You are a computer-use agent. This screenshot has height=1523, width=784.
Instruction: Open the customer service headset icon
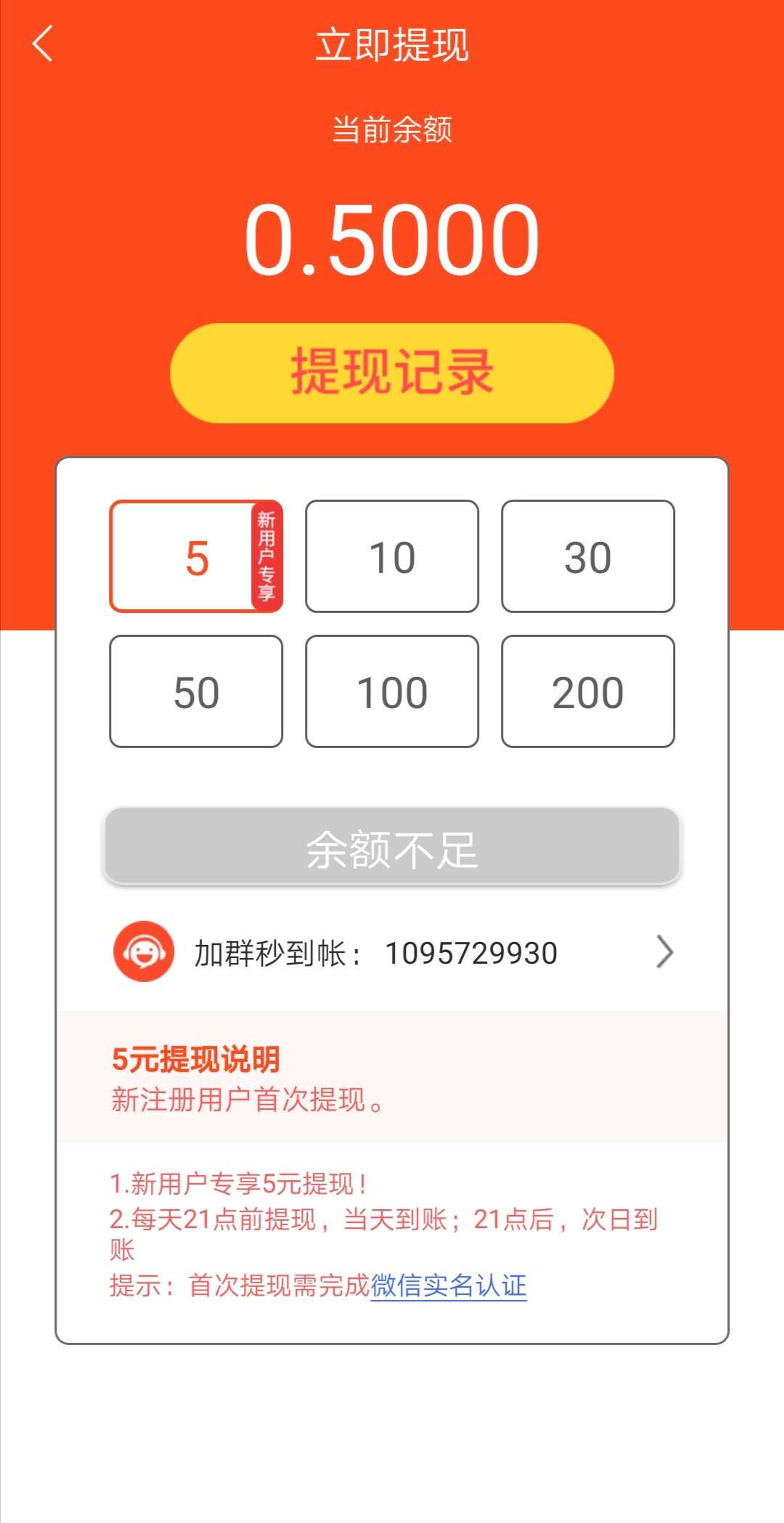point(143,952)
